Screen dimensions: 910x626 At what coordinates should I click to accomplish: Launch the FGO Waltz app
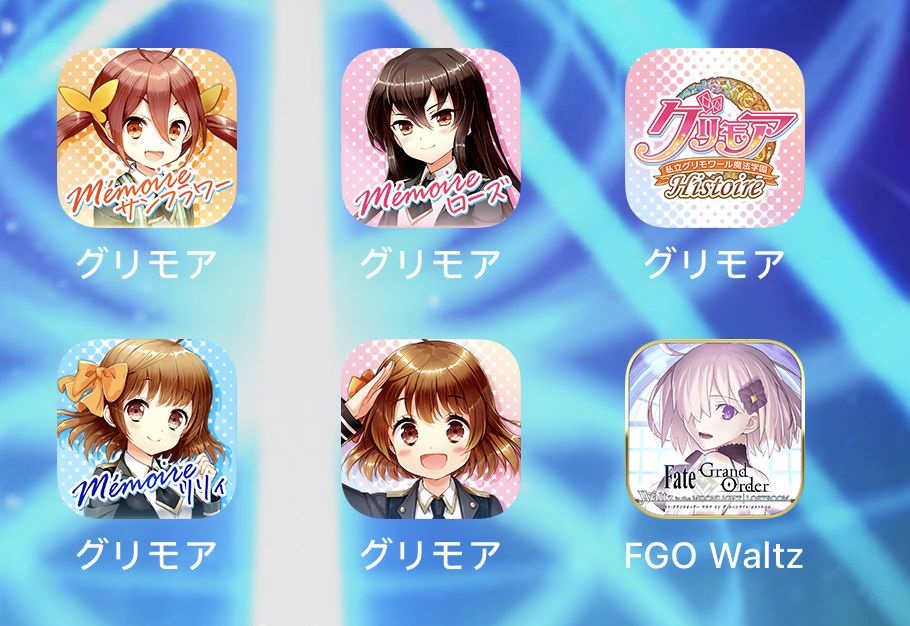(x=714, y=429)
